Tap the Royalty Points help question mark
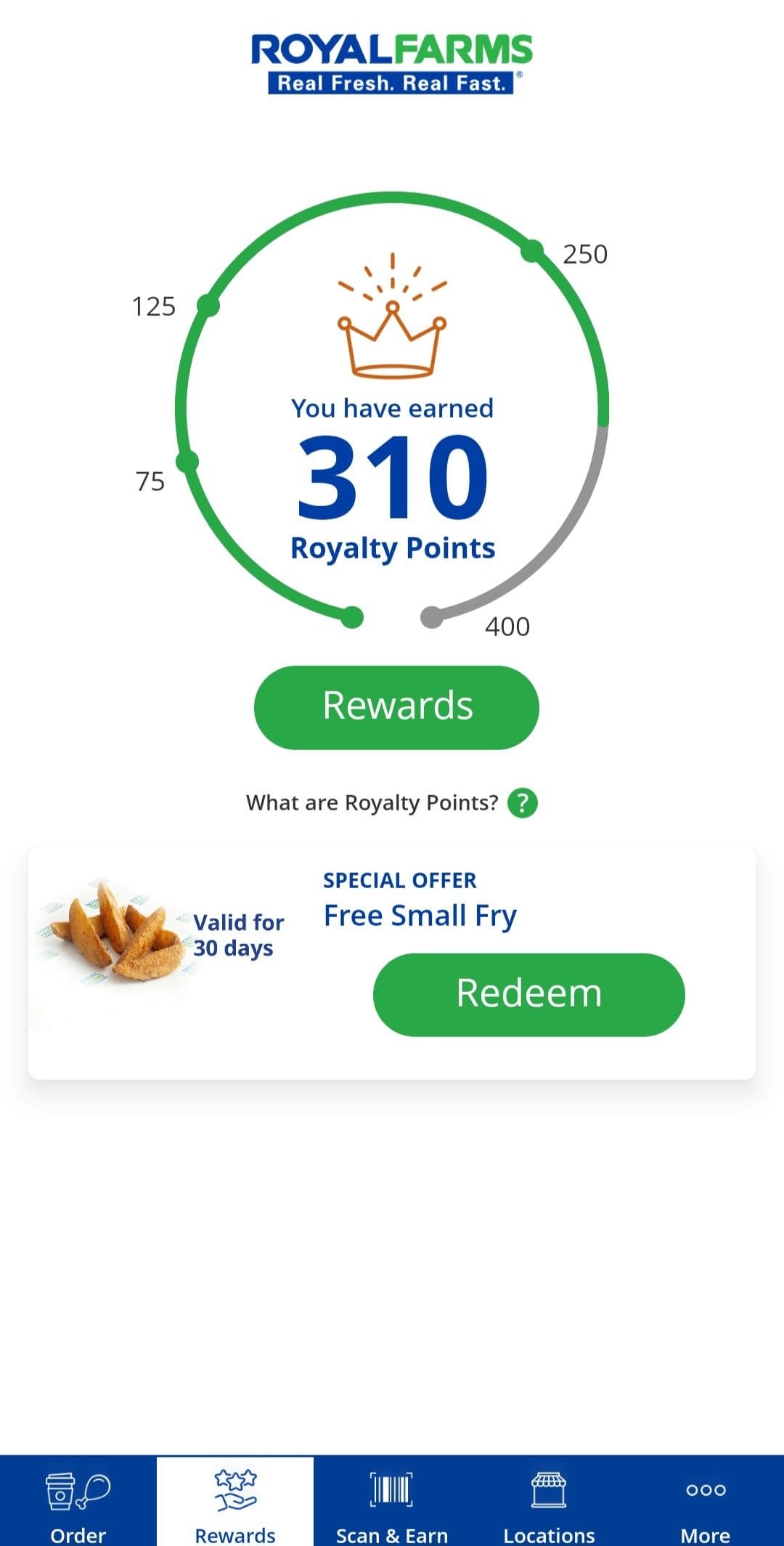Image resolution: width=784 pixels, height=1546 pixels. click(x=522, y=803)
